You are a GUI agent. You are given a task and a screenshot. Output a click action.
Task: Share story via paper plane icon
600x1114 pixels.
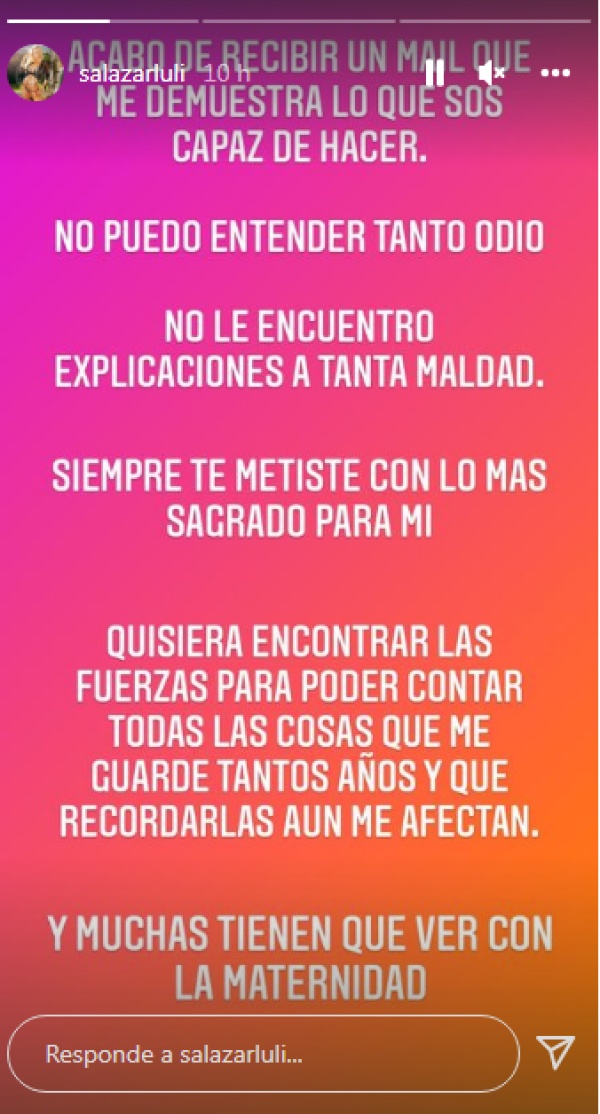555,1052
